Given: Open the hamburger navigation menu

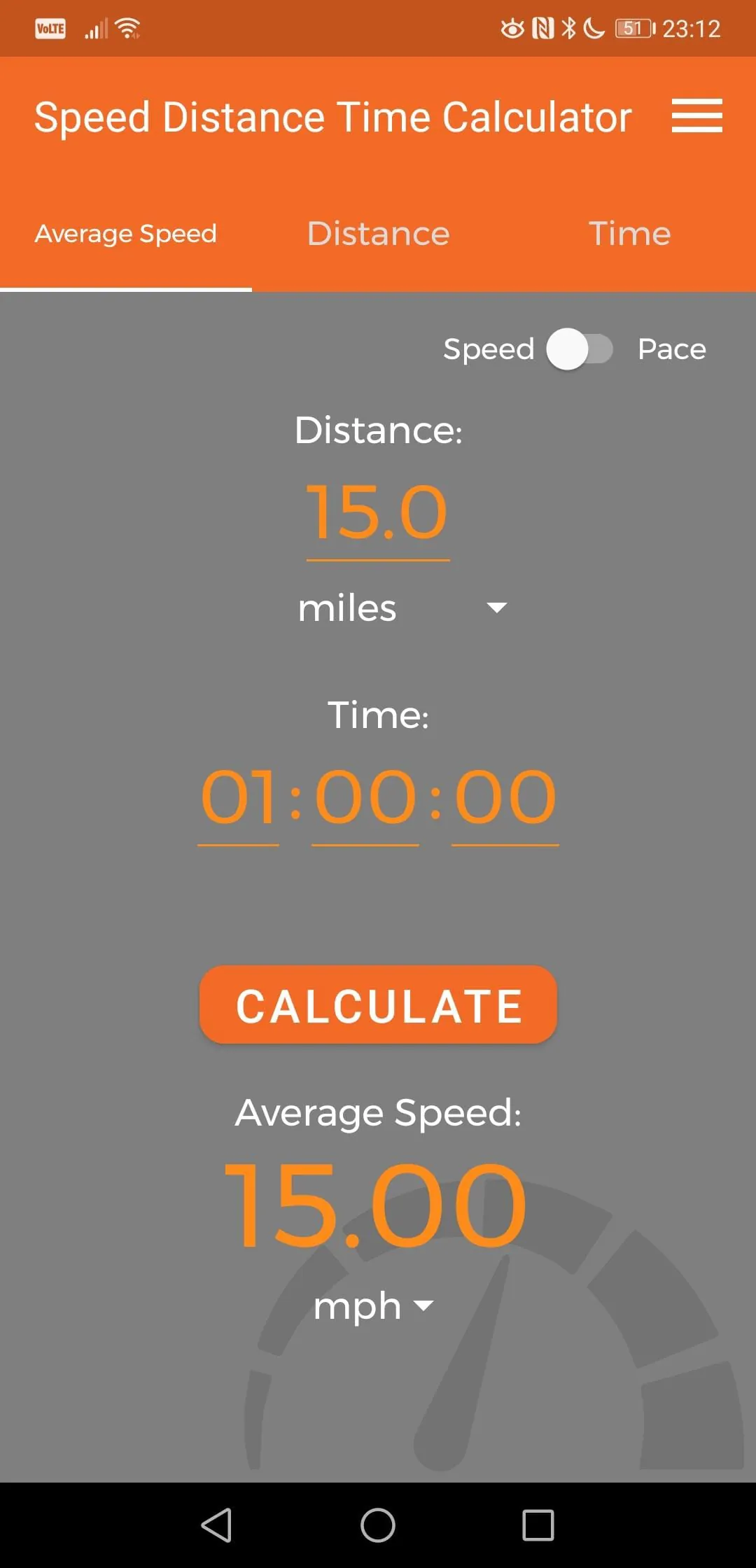Looking at the screenshot, I should coord(697,116).
